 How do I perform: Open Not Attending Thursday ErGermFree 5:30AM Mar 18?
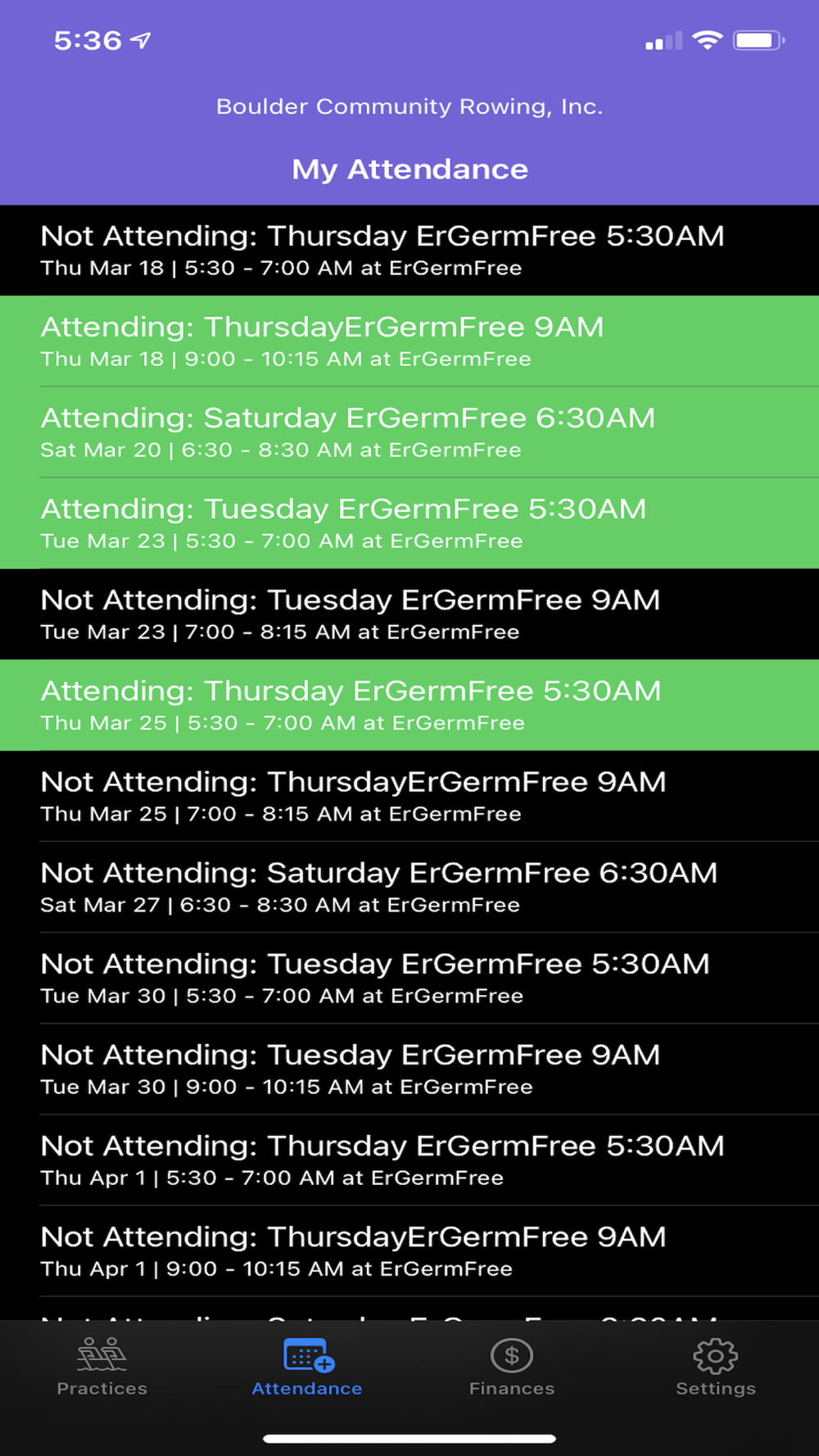coord(409,251)
